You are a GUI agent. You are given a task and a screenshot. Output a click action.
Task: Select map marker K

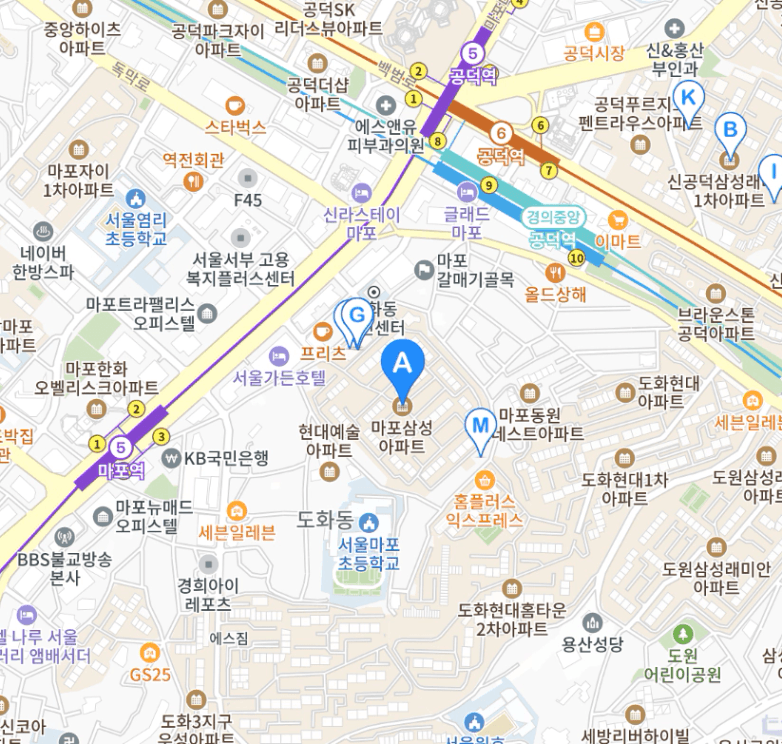[x=687, y=99]
